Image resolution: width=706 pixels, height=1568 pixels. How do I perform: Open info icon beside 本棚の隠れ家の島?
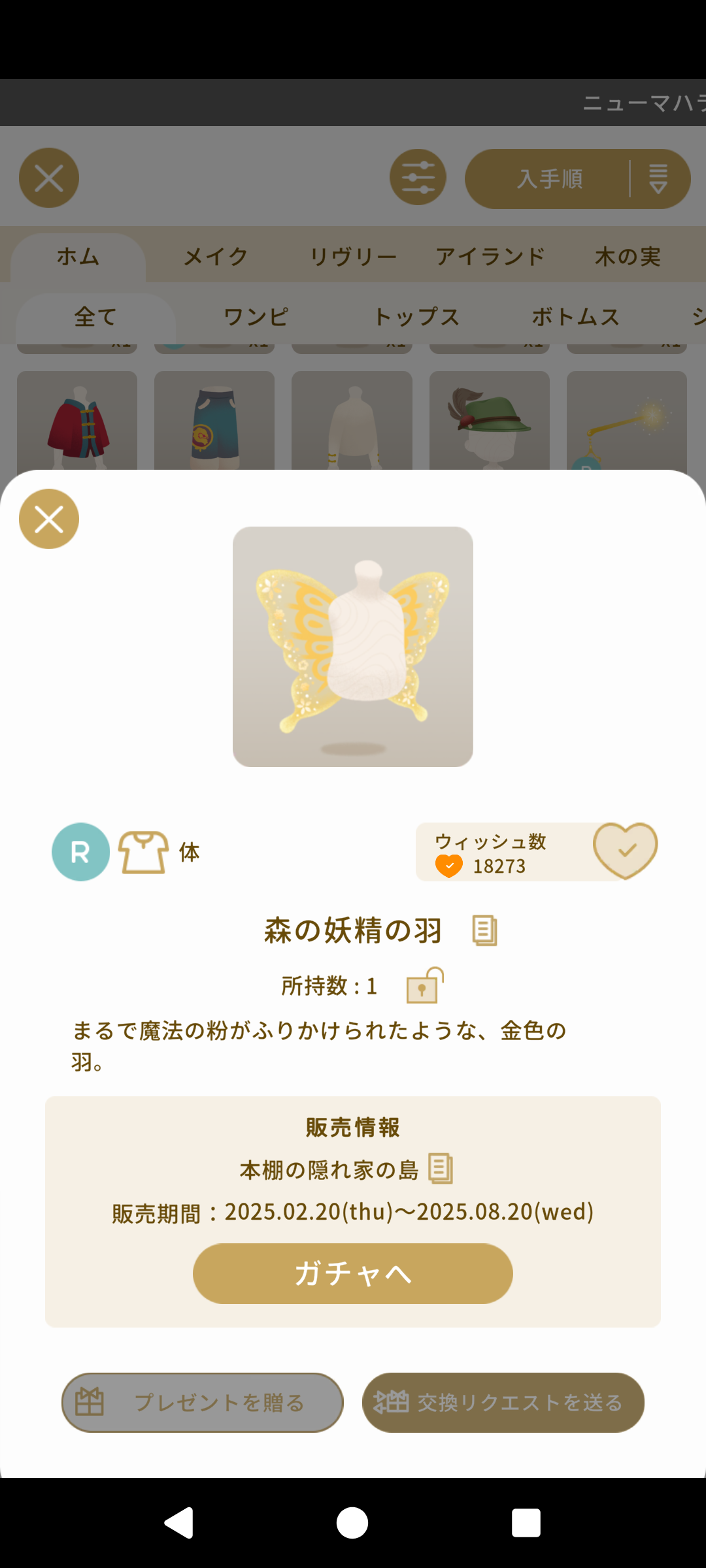pyautogui.click(x=441, y=1169)
